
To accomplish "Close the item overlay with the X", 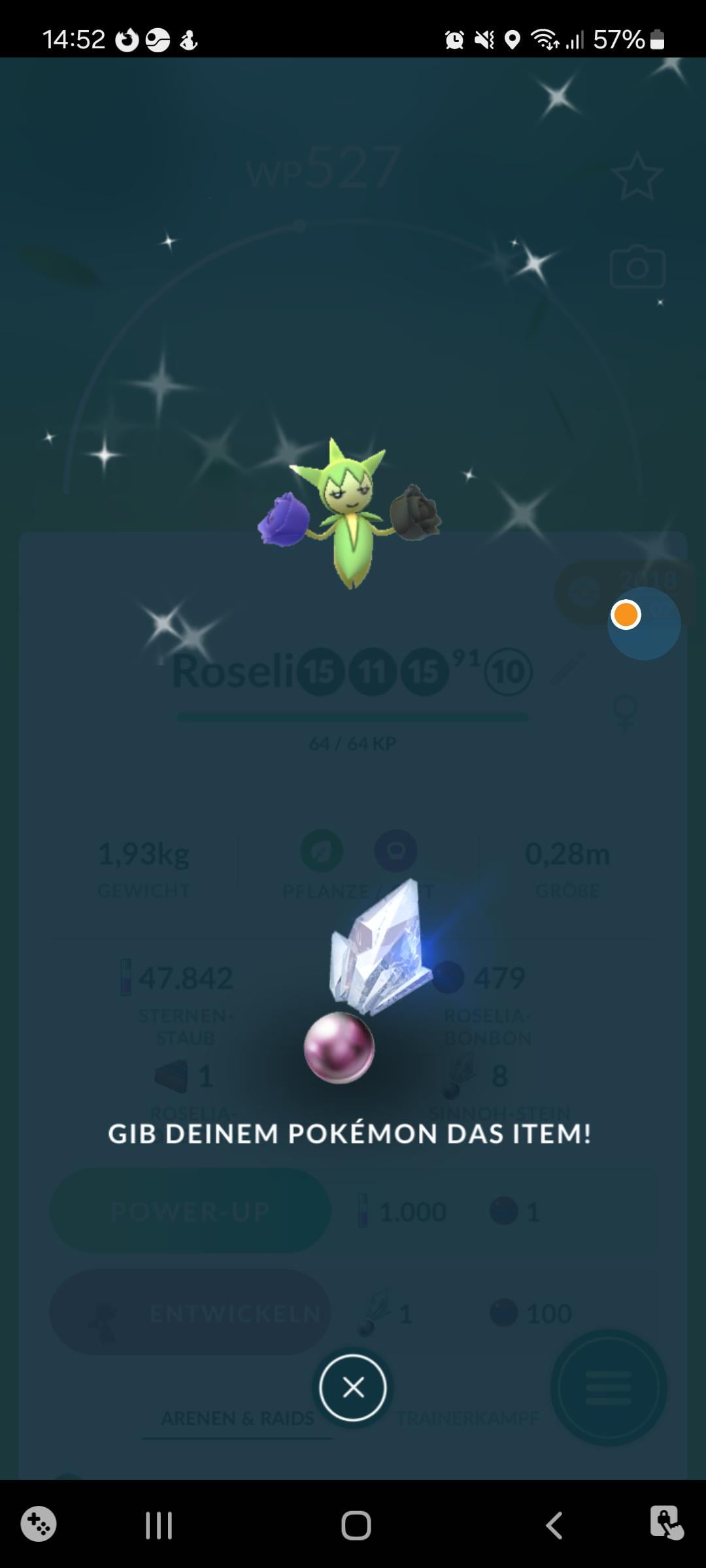I will [353, 1387].
